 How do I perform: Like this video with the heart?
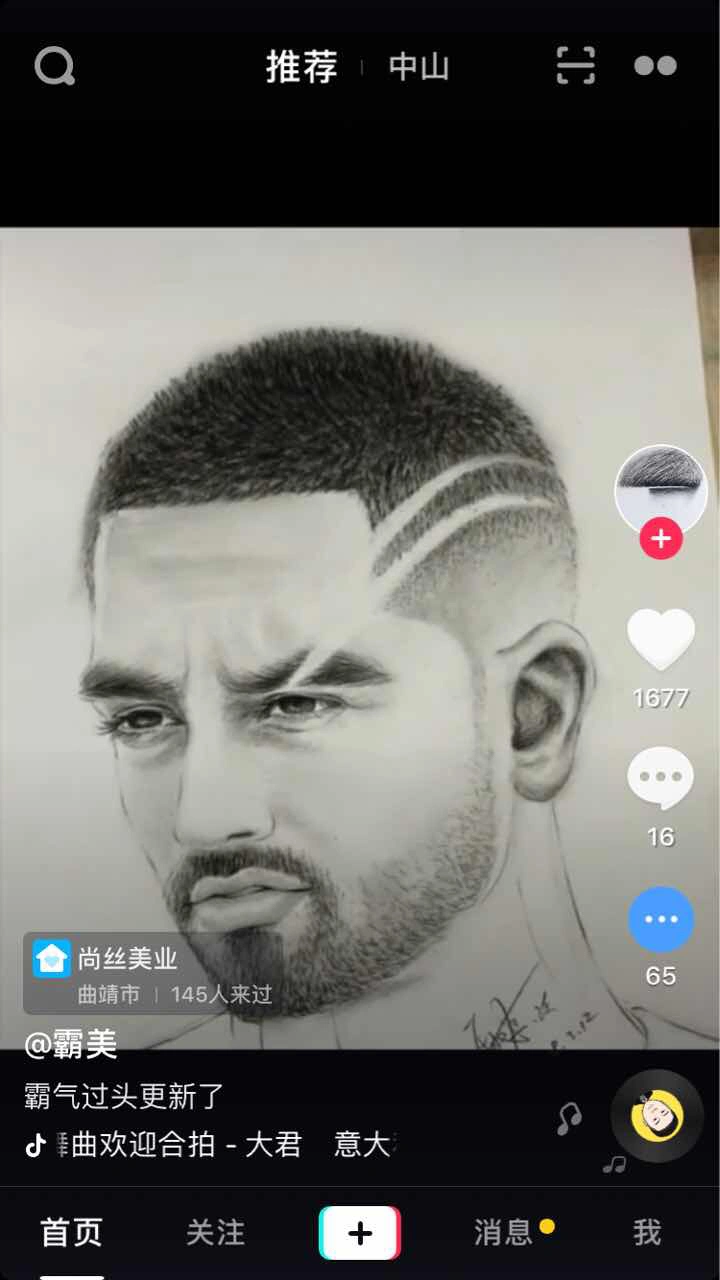point(661,640)
